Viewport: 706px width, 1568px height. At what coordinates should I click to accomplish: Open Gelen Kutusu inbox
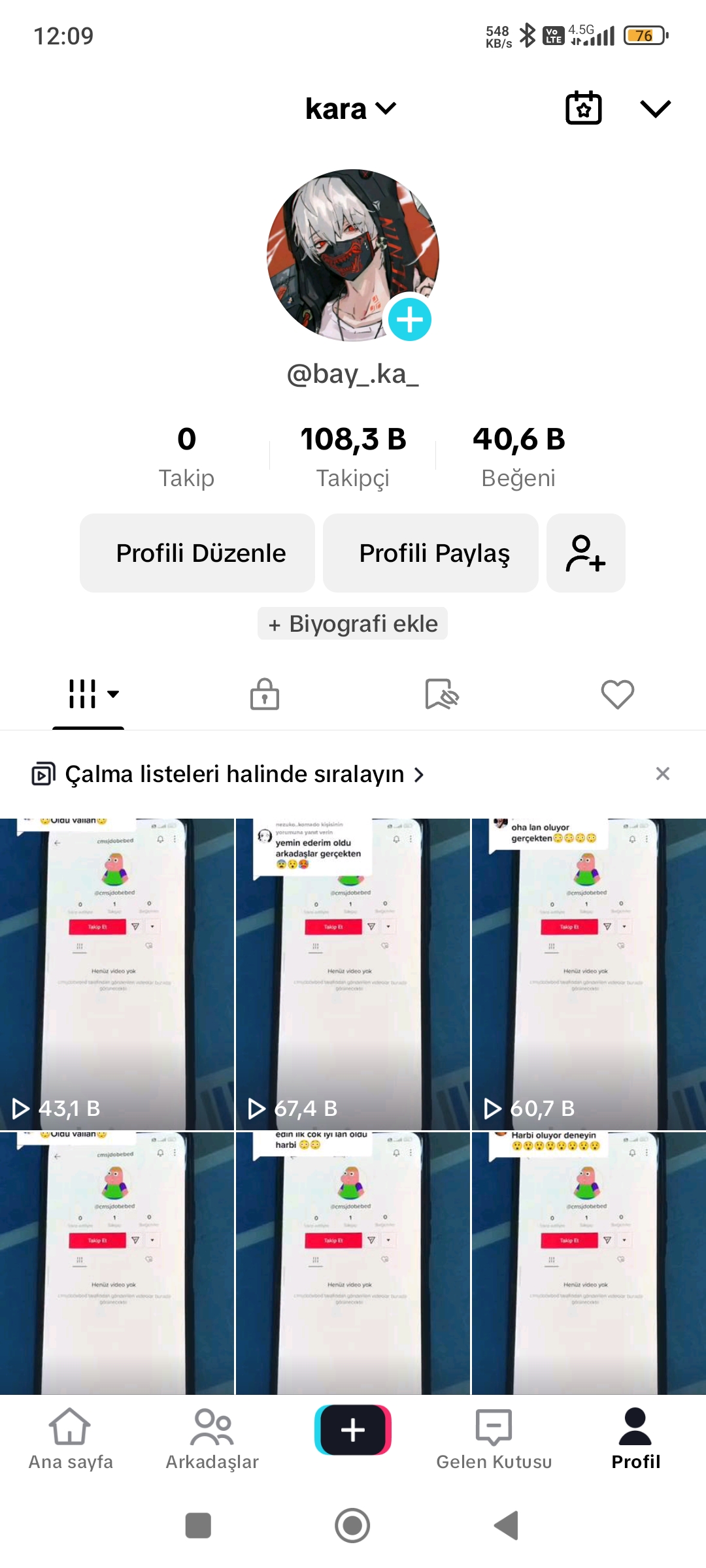494,1439
